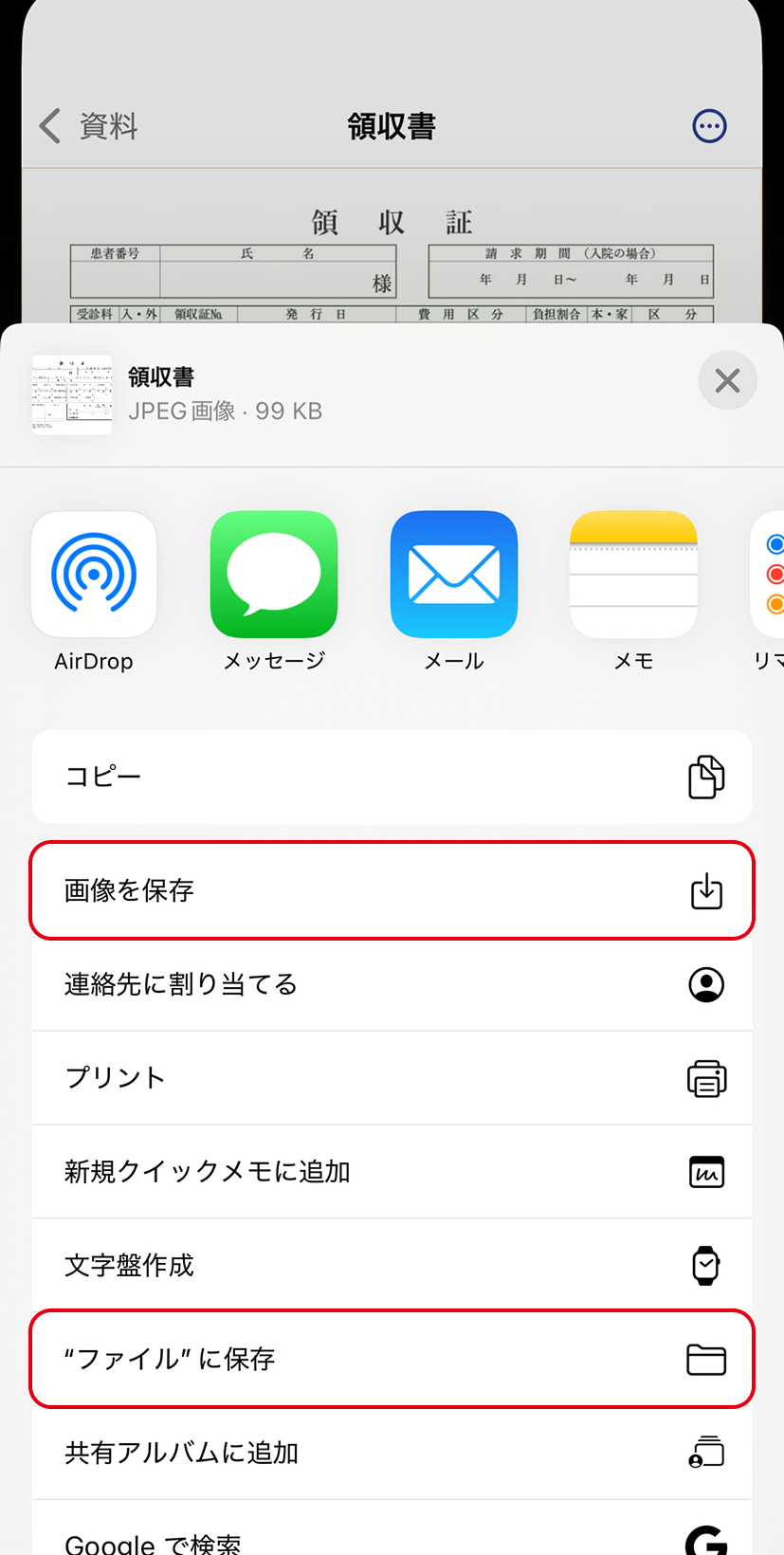This screenshot has width=784, height=1555.
Task: Choose 文字盤作成
Action: [x=392, y=1265]
